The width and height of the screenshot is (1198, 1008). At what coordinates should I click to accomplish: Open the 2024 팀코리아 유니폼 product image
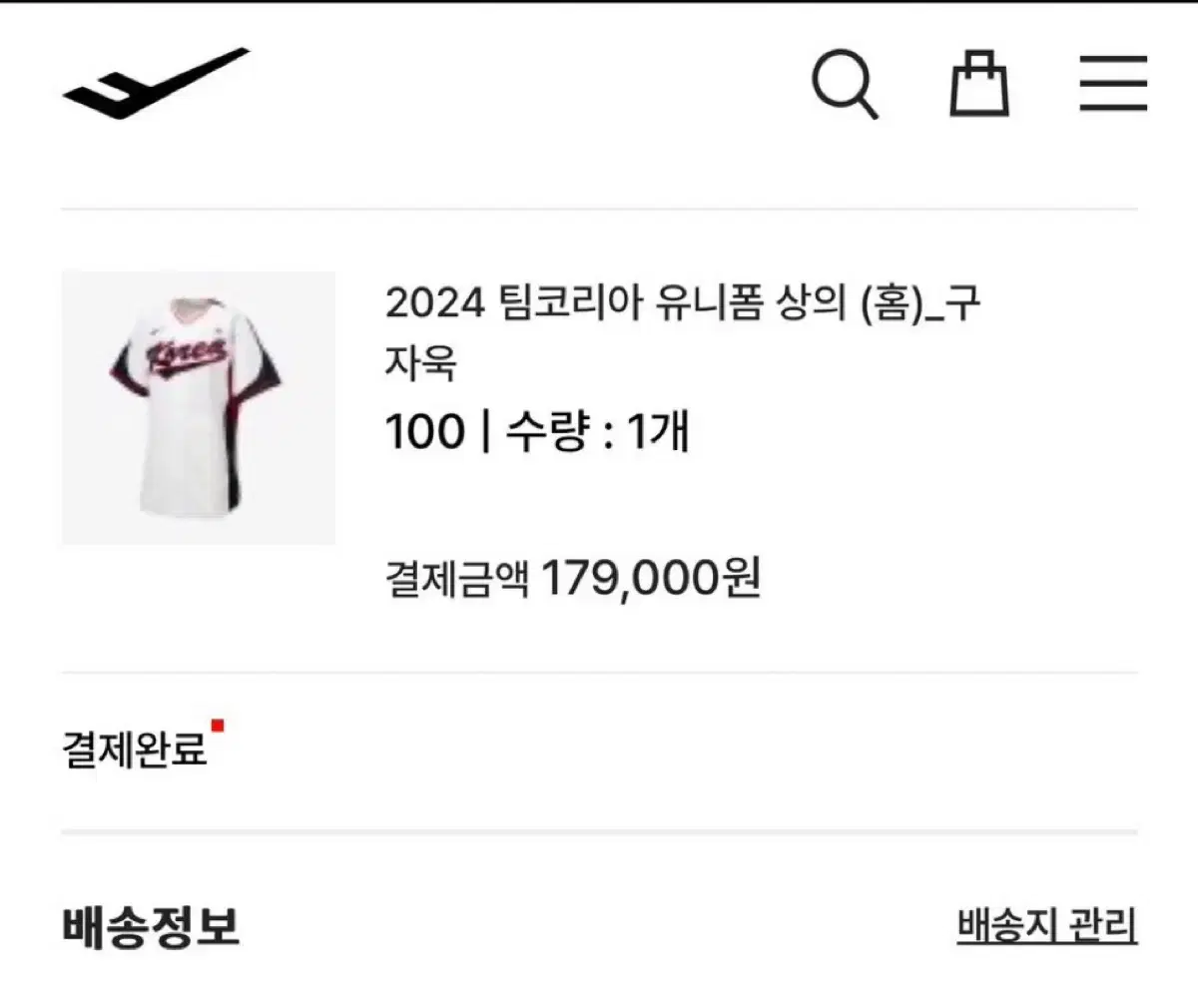(198, 407)
